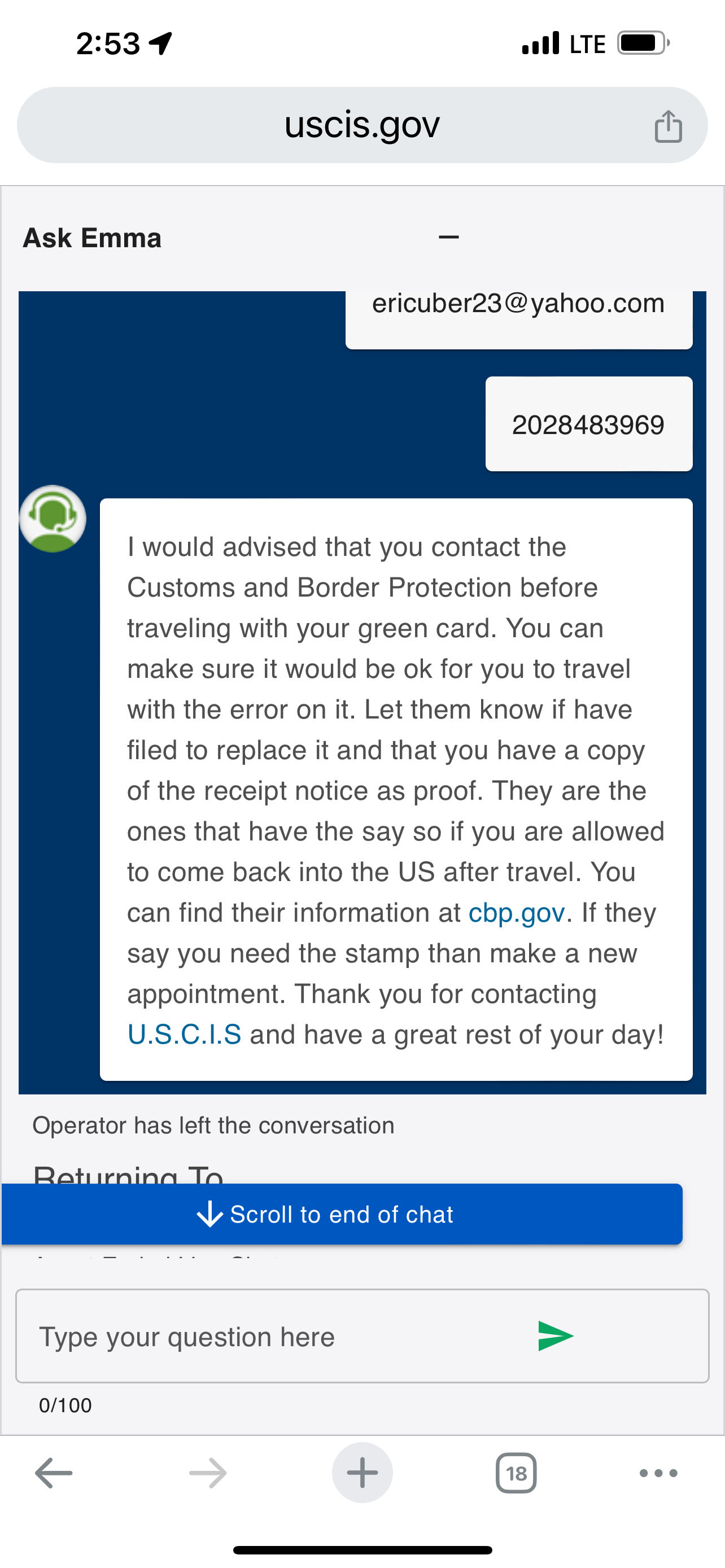
Task: Minimize the Ask Emma chat window
Action: [x=449, y=238]
